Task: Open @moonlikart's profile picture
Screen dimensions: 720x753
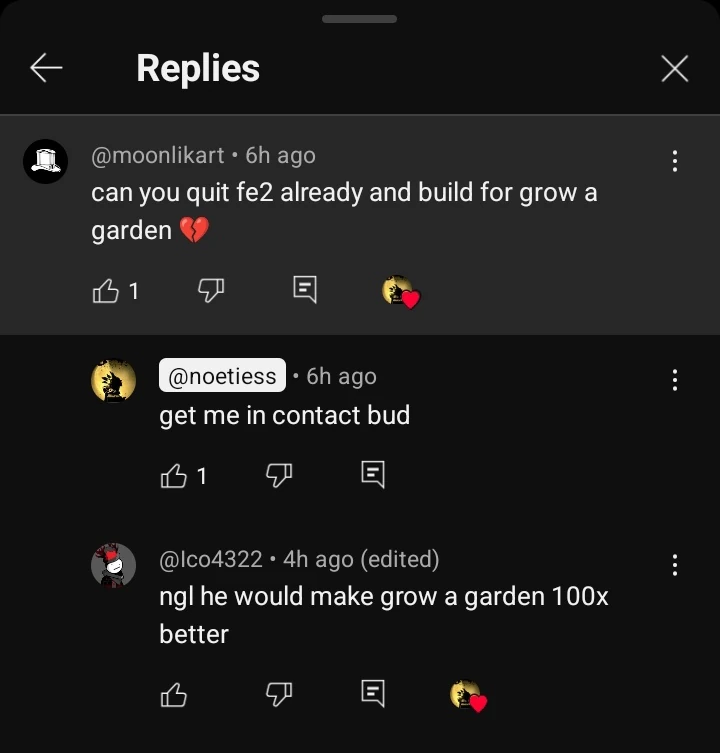Action: 45,161
